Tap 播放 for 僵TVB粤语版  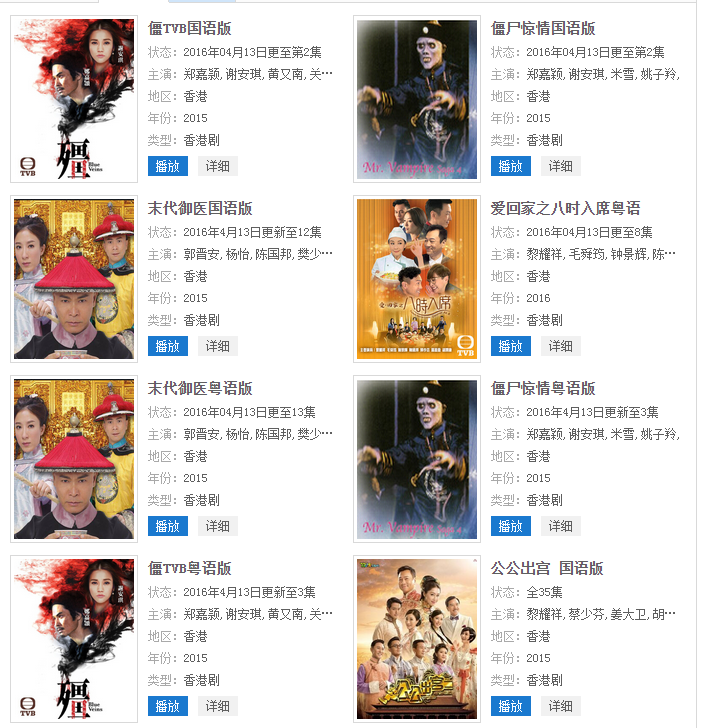168,706
